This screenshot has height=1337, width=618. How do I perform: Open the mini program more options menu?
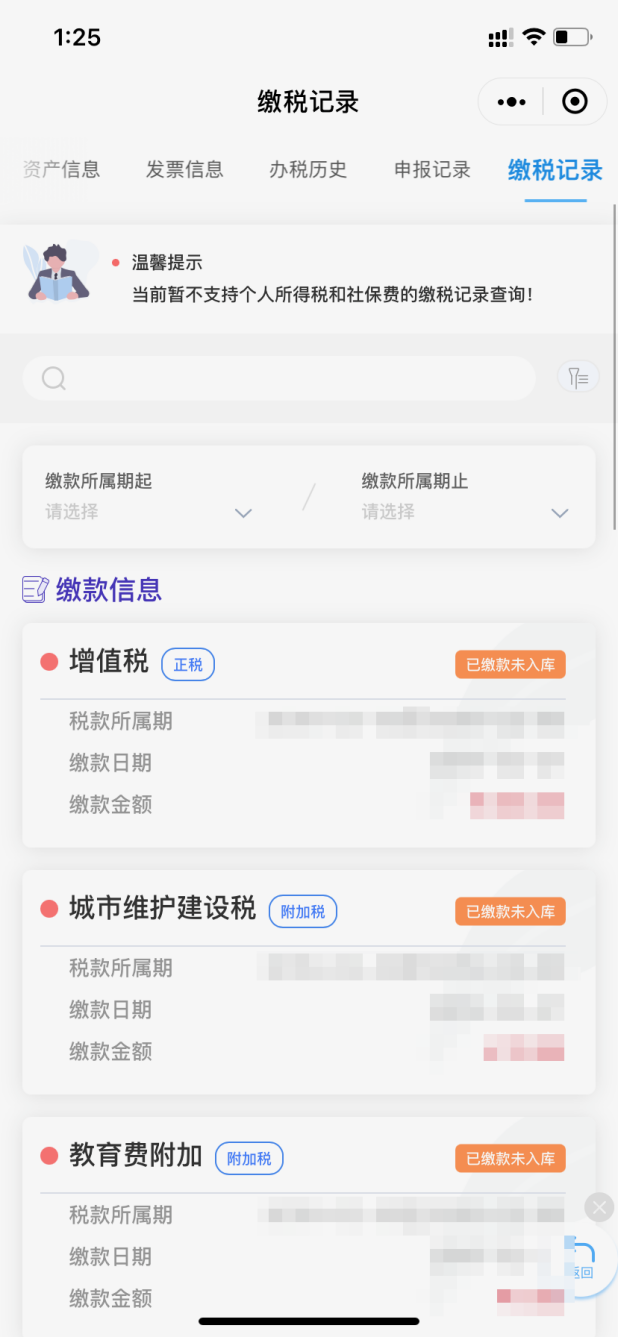click(x=511, y=101)
